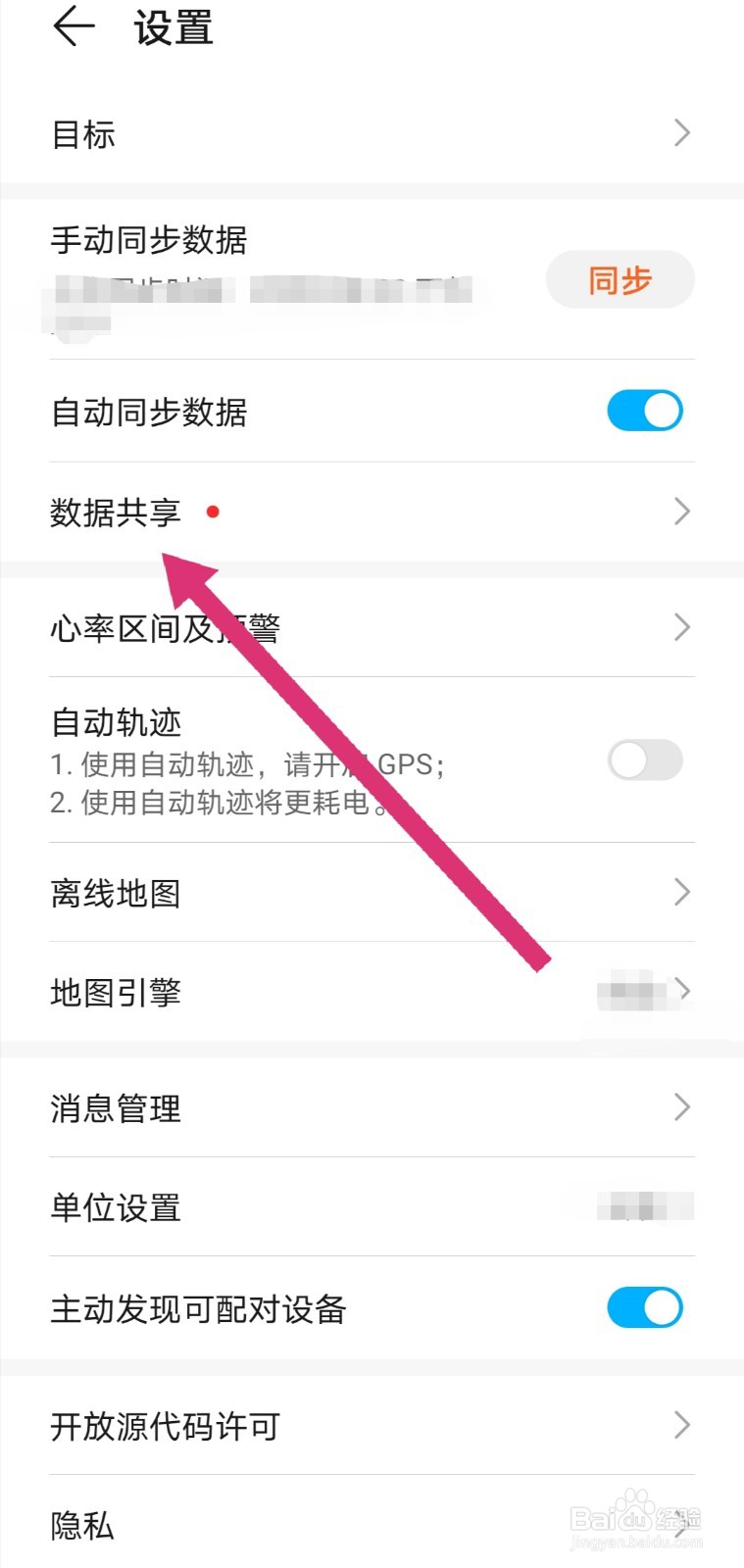Enable the 自动轨迹 automatic tracking switch
This screenshot has width=744, height=1568.
(x=644, y=760)
